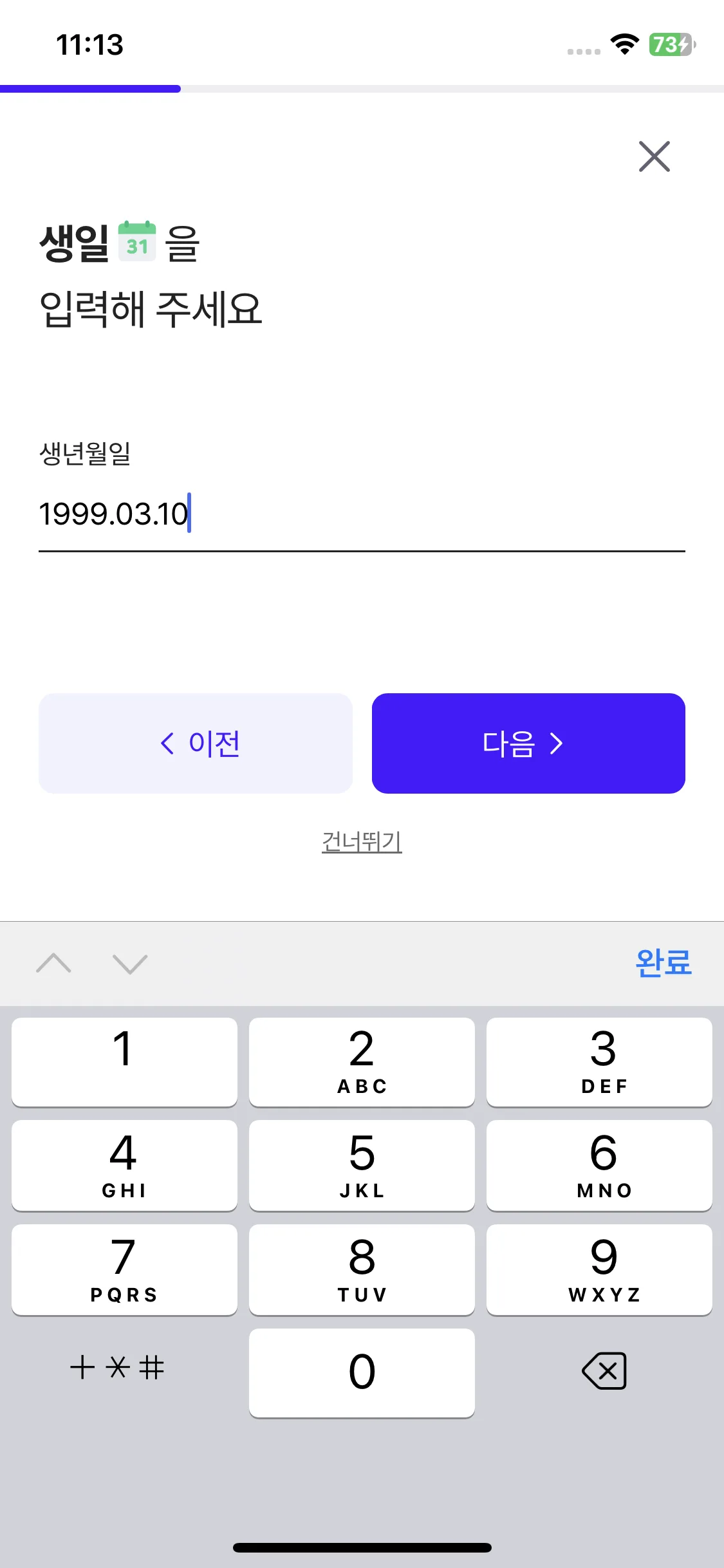Go back with the 이전 button
Screen dimensions: 724x1568
click(x=196, y=743)
